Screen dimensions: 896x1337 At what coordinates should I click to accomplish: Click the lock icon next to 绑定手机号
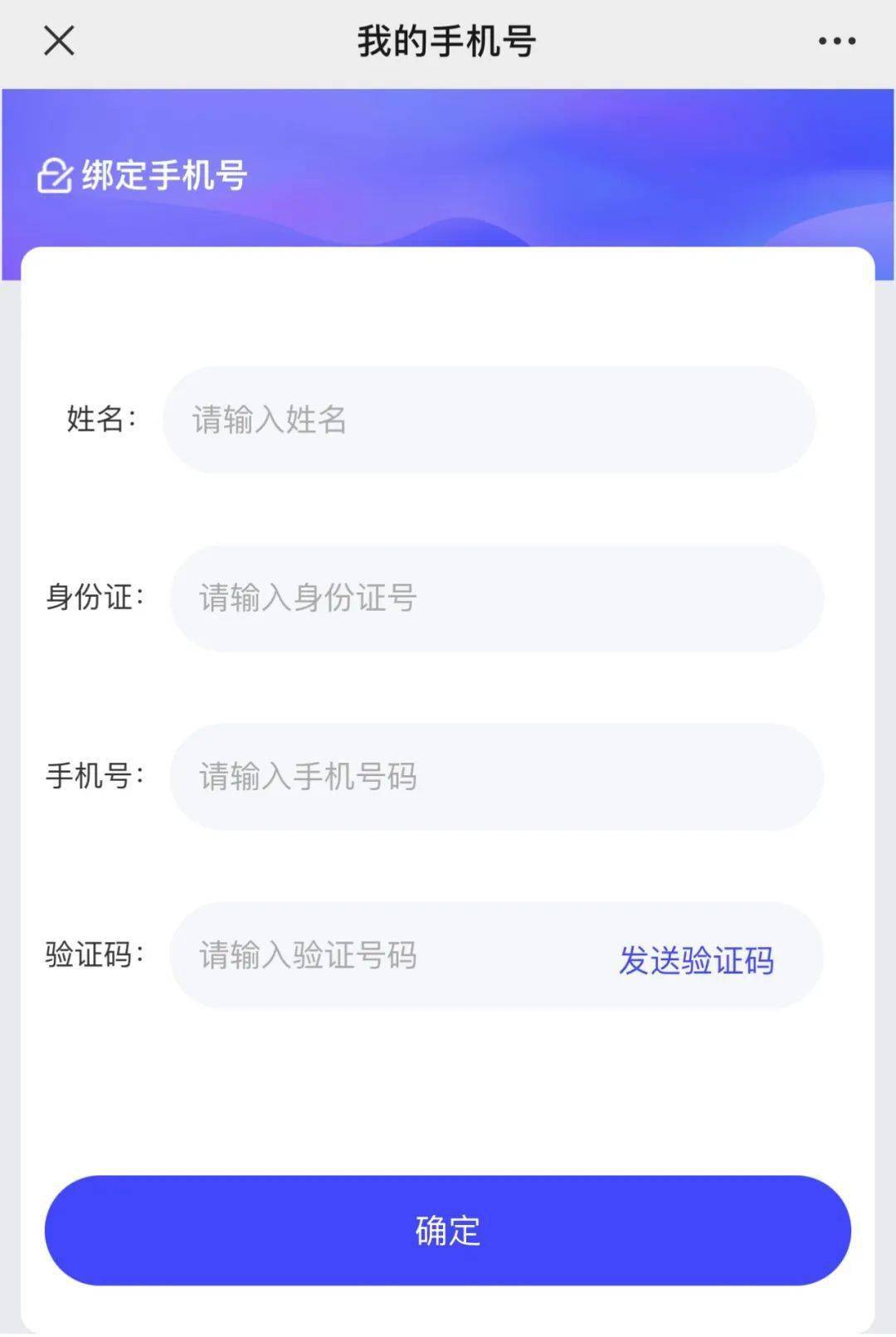tap(54, 174)
